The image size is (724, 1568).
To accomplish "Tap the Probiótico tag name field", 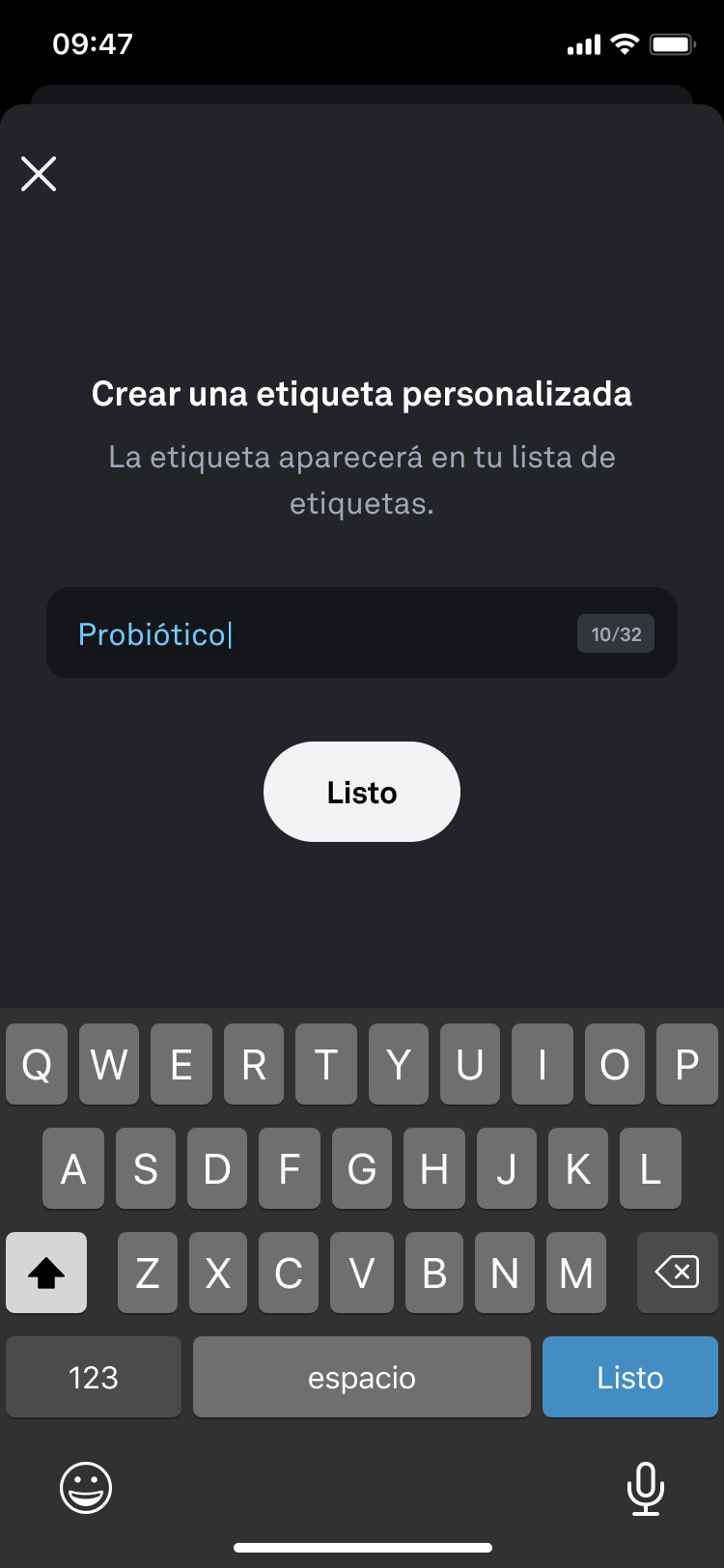I will pyautogui.click(x=319, y=633).
